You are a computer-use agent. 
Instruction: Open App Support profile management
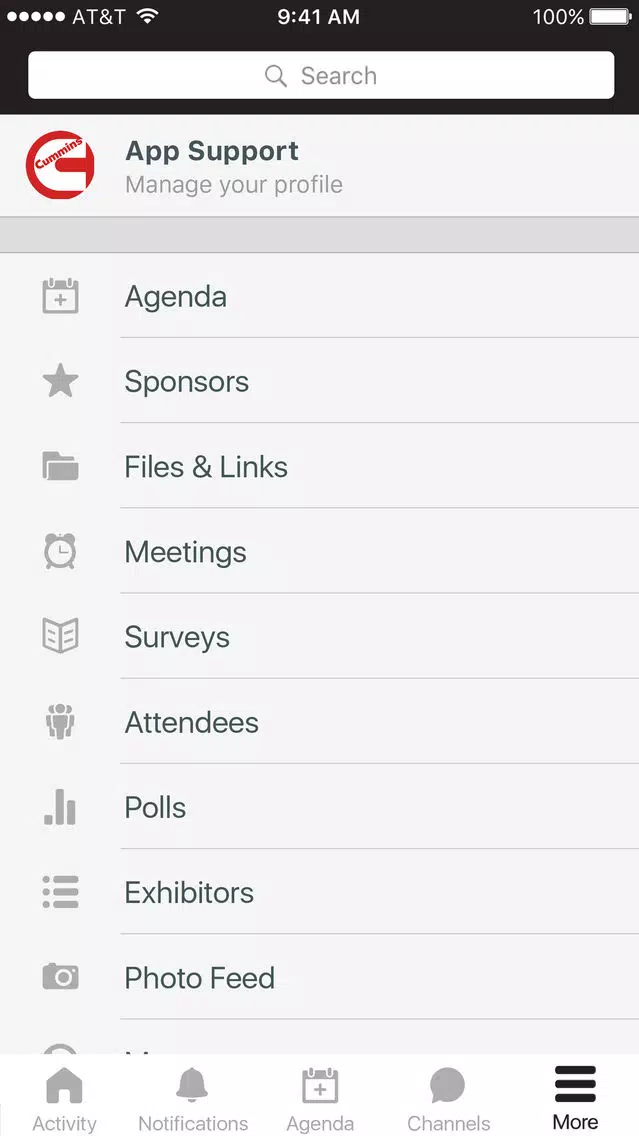pyautogui.click(x=320, y=166)
